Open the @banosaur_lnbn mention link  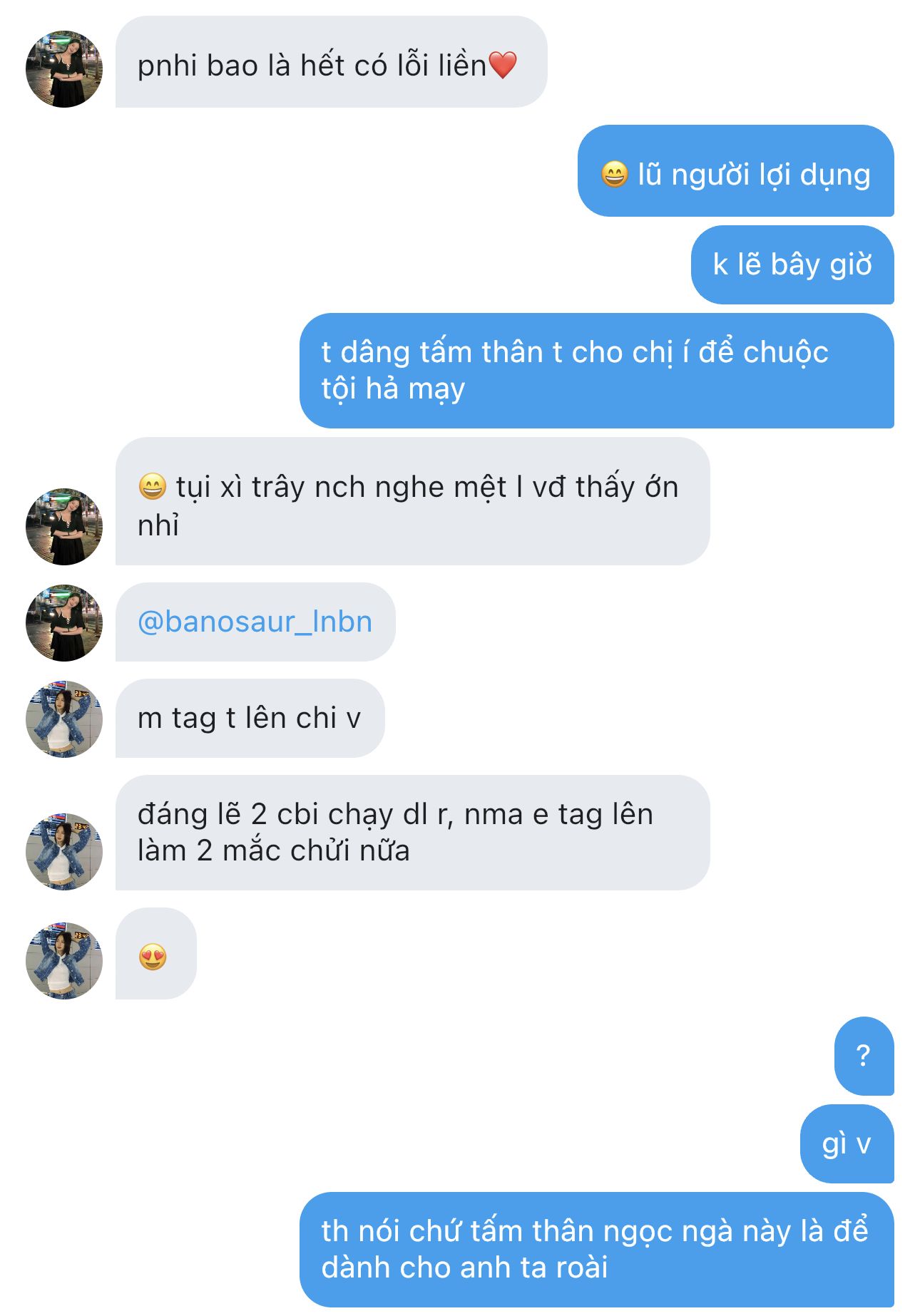(x=255, y=622)
